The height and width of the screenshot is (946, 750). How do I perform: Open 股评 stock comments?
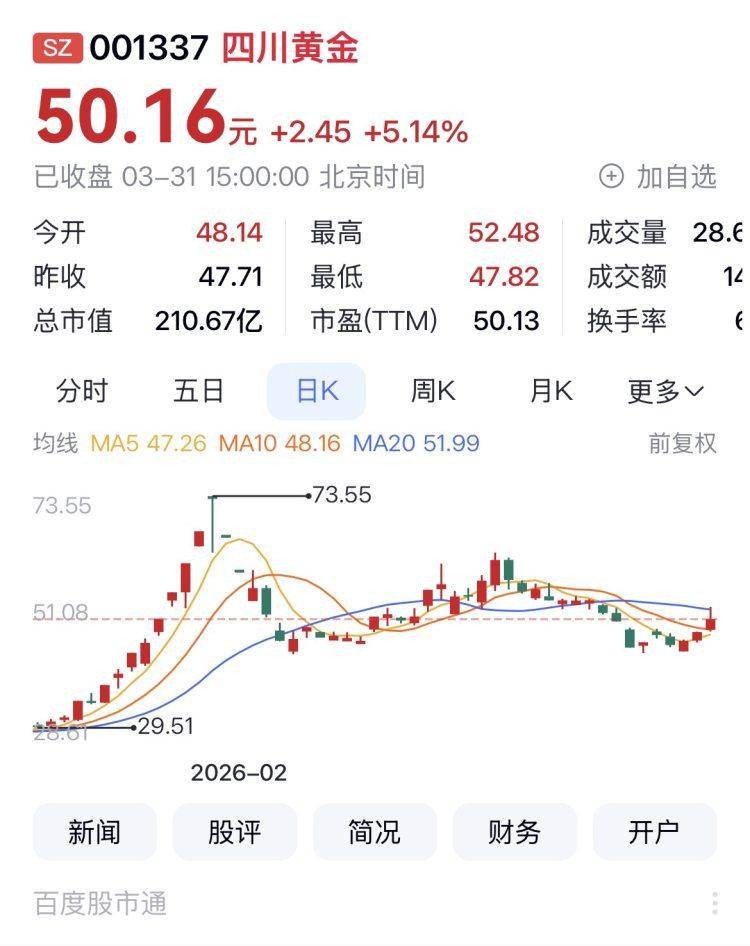click(x=235, y=832)
